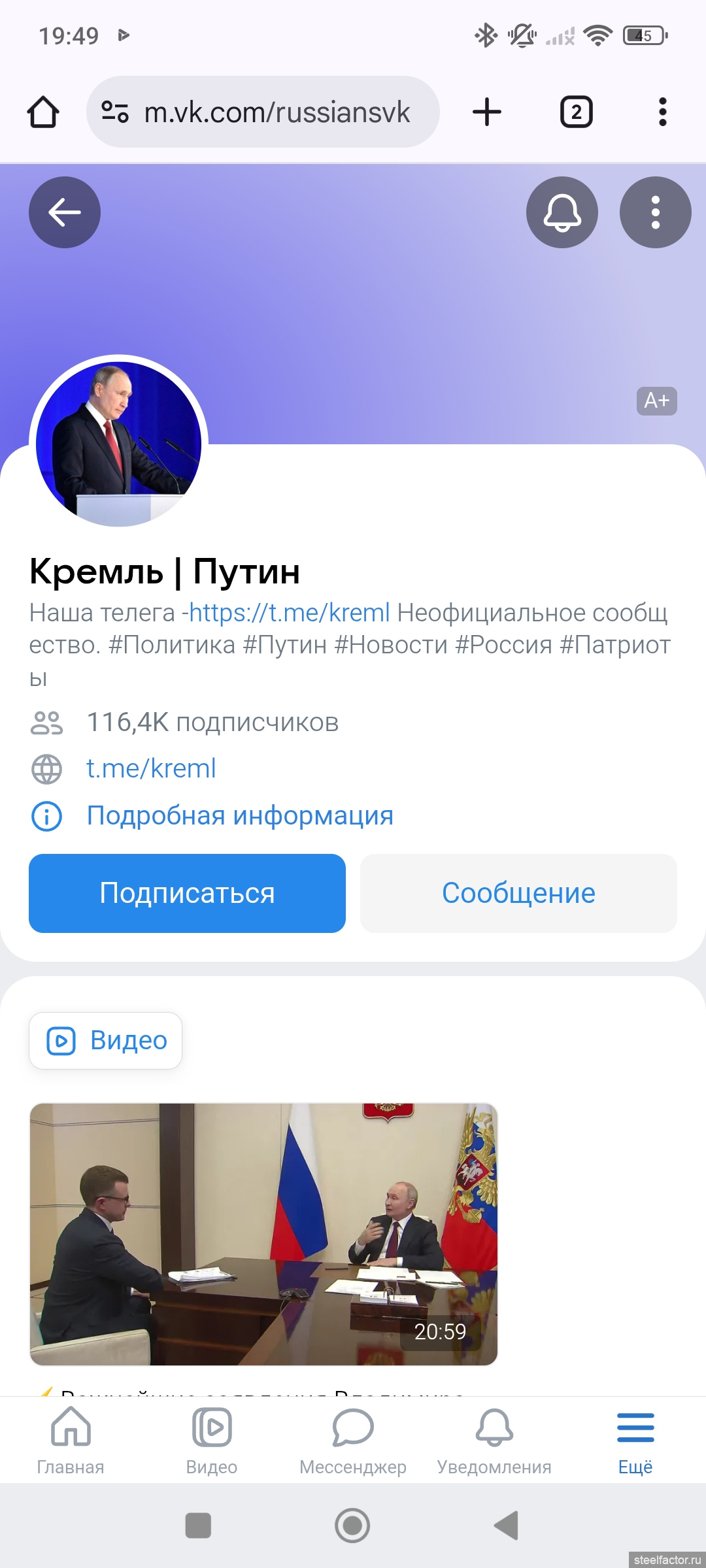This screenshot has width=706, height=1568.
Task: Switch to the Видео tab in bottom bar
Action: click(x=212, y=1441)
